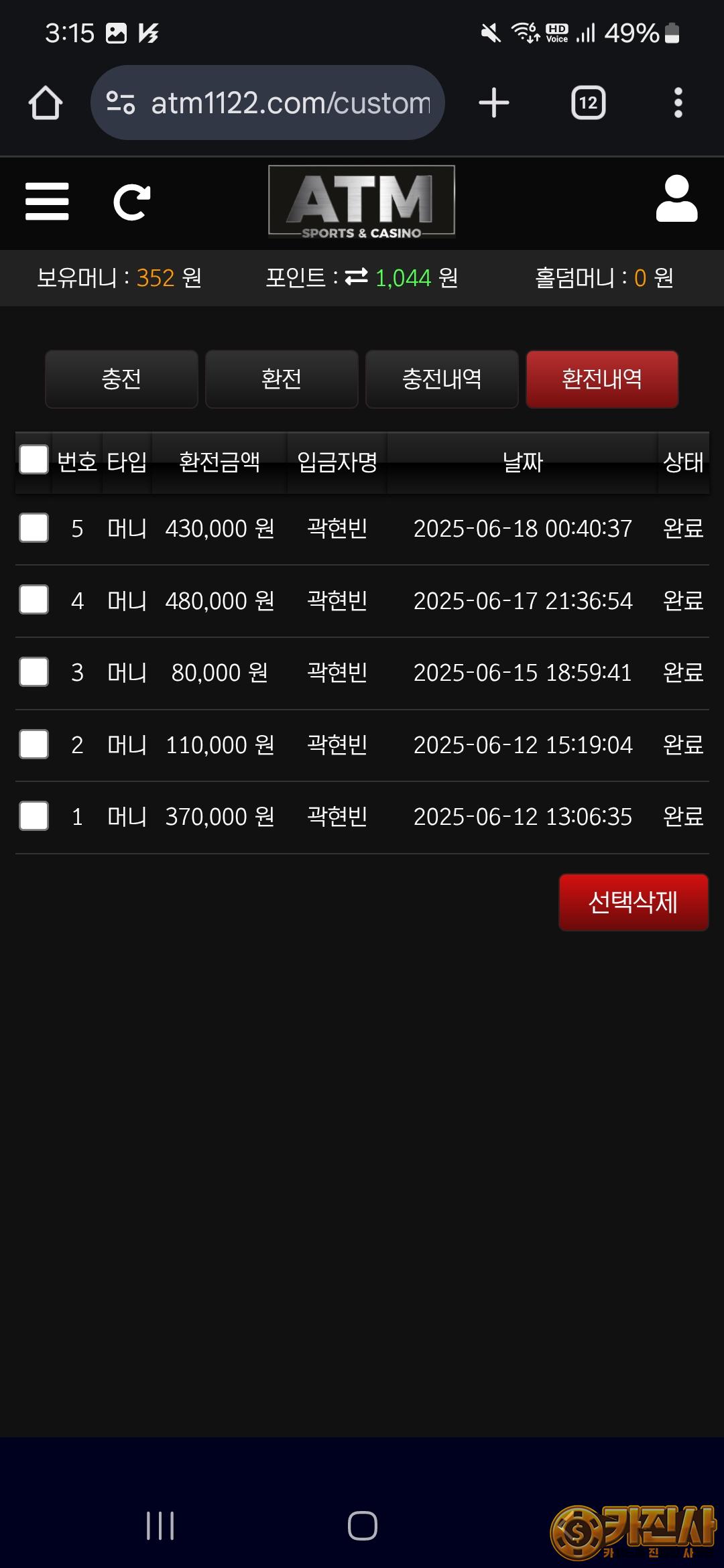Open a new browser tab
This screenshot has width=724, height=1568.
[494, 103]
